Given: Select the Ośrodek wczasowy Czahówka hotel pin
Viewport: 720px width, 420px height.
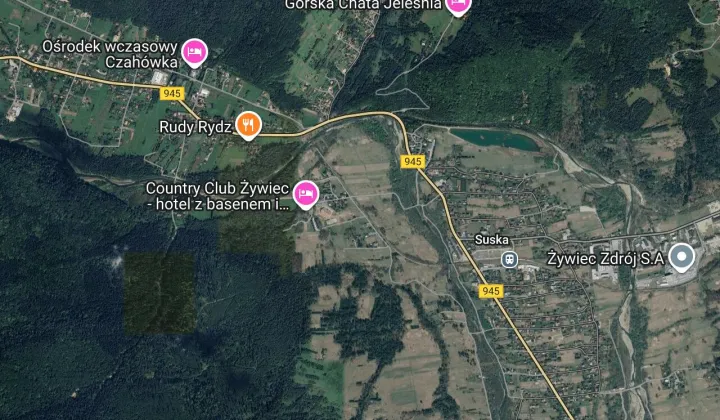Looking at the screenshot, I should (194, 51).
